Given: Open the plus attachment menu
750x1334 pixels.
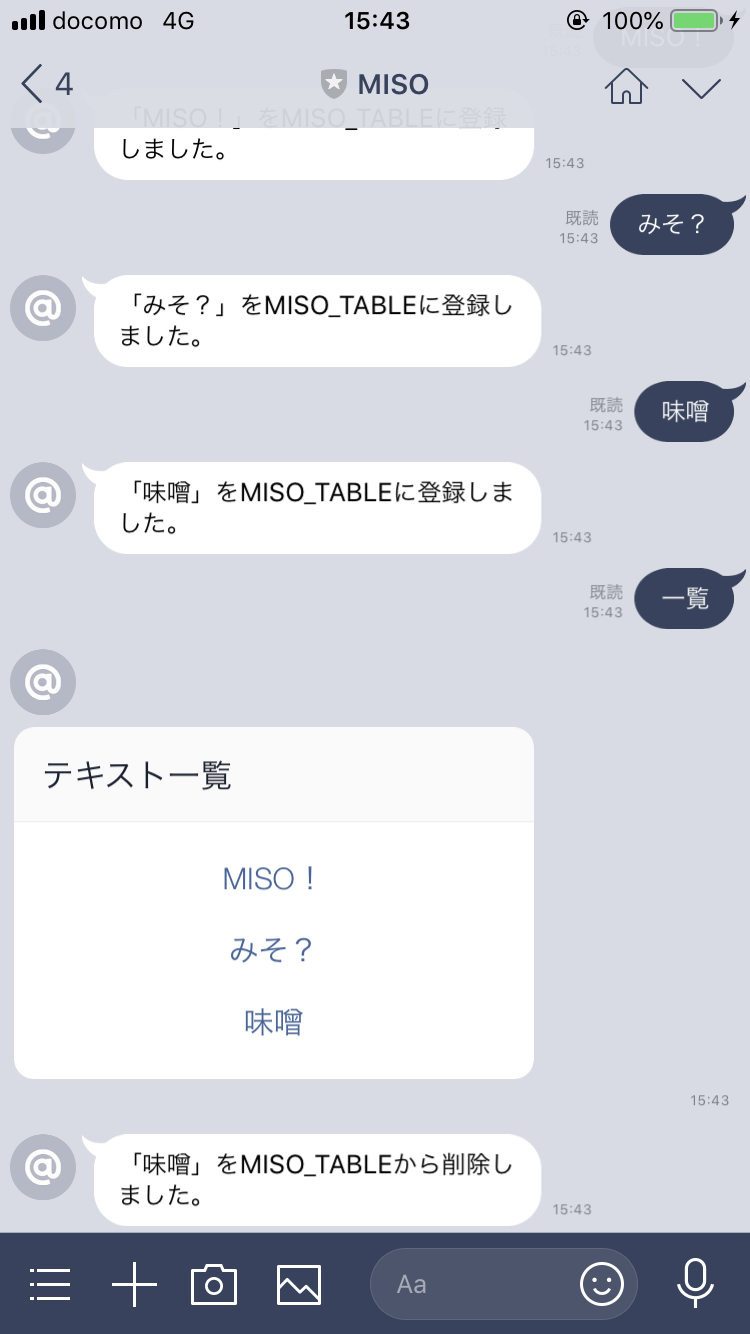Looking at the screenshot, I should tap(134, 1284).
